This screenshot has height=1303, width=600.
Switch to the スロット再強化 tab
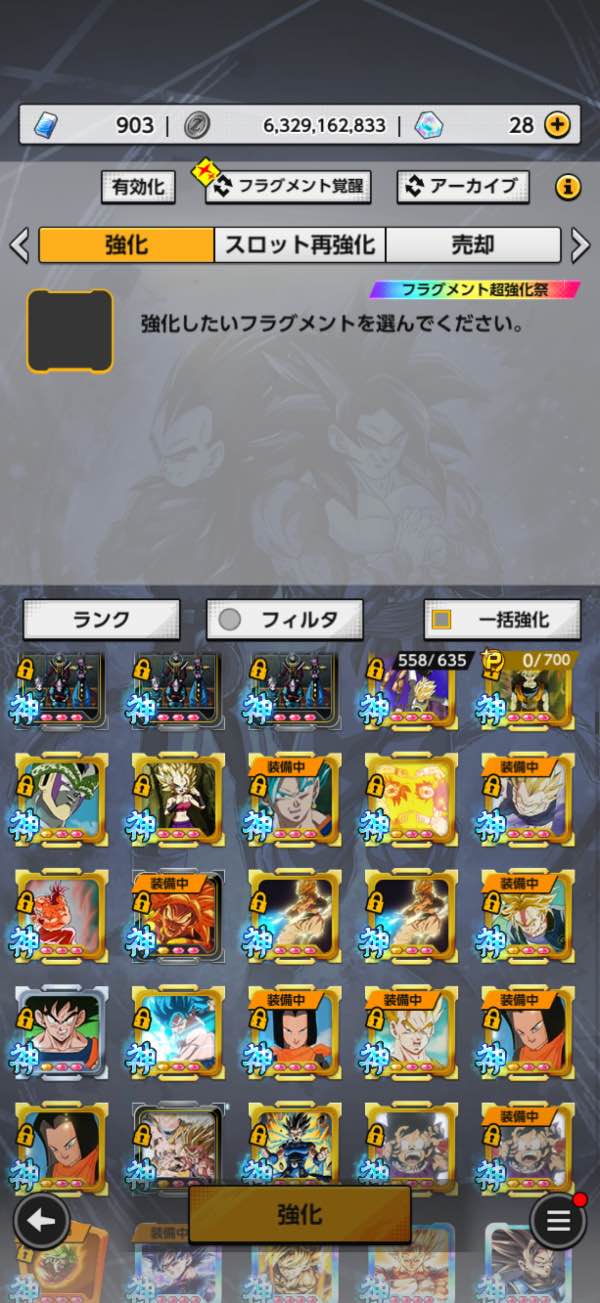coord(300,245)
